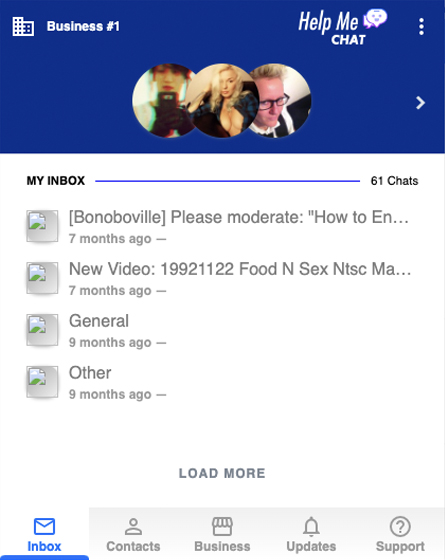Tap the right chevron beside the avatars
The image size is (445, 560).
[x=420, y=102]
